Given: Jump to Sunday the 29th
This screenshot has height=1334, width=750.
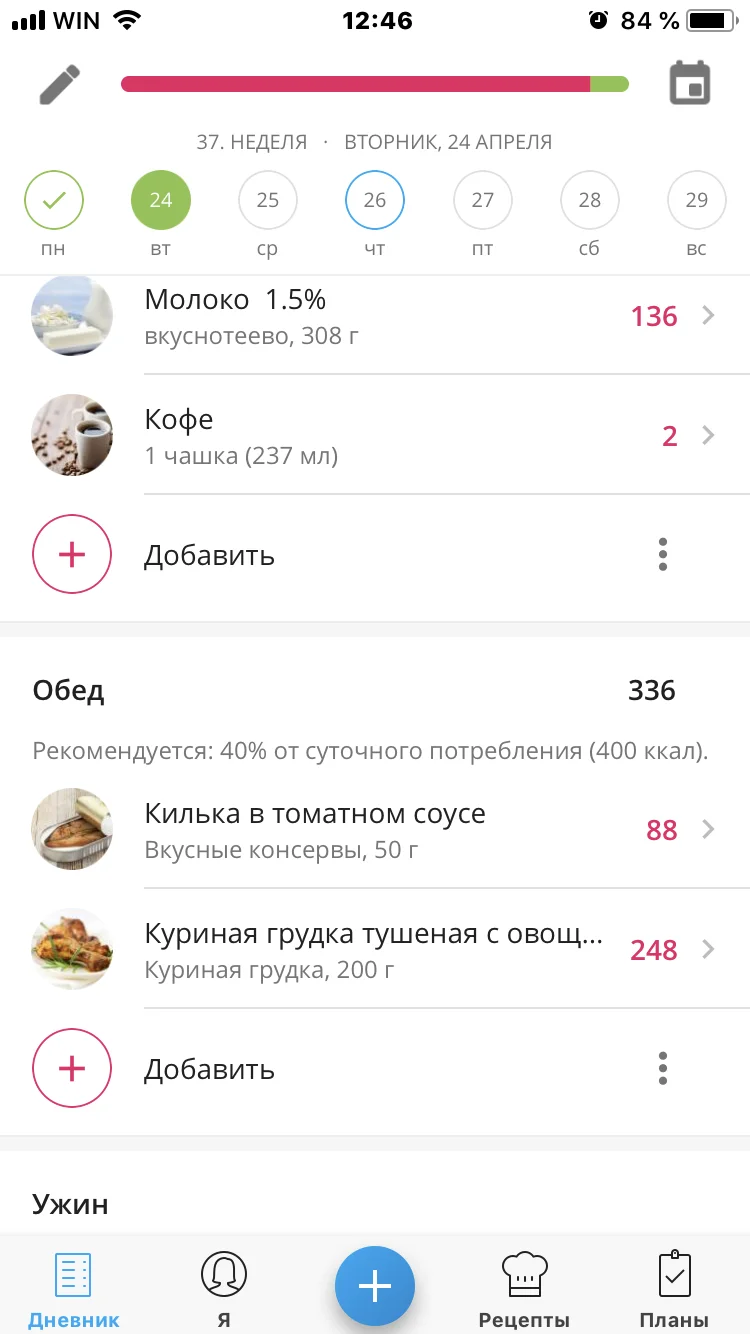Looking at the screenshot, I should point(697,201).
